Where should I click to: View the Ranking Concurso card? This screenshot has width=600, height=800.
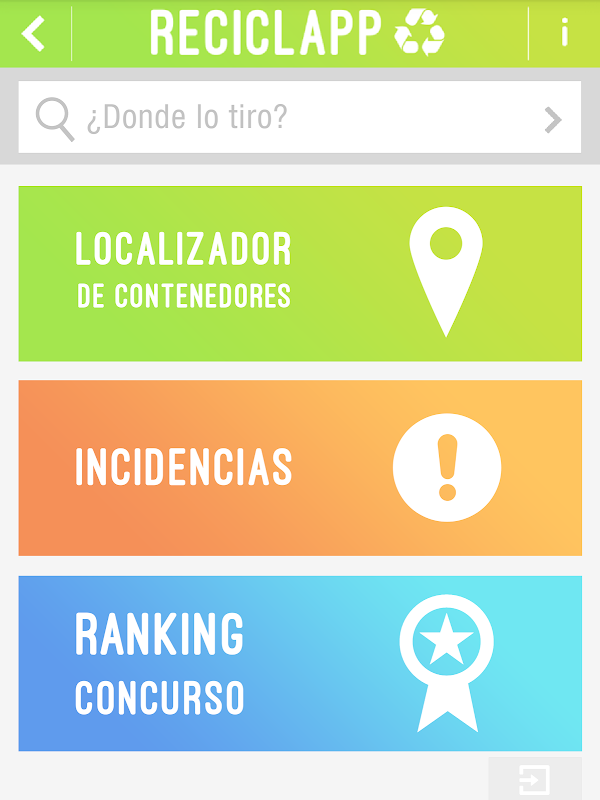(300, 663)
